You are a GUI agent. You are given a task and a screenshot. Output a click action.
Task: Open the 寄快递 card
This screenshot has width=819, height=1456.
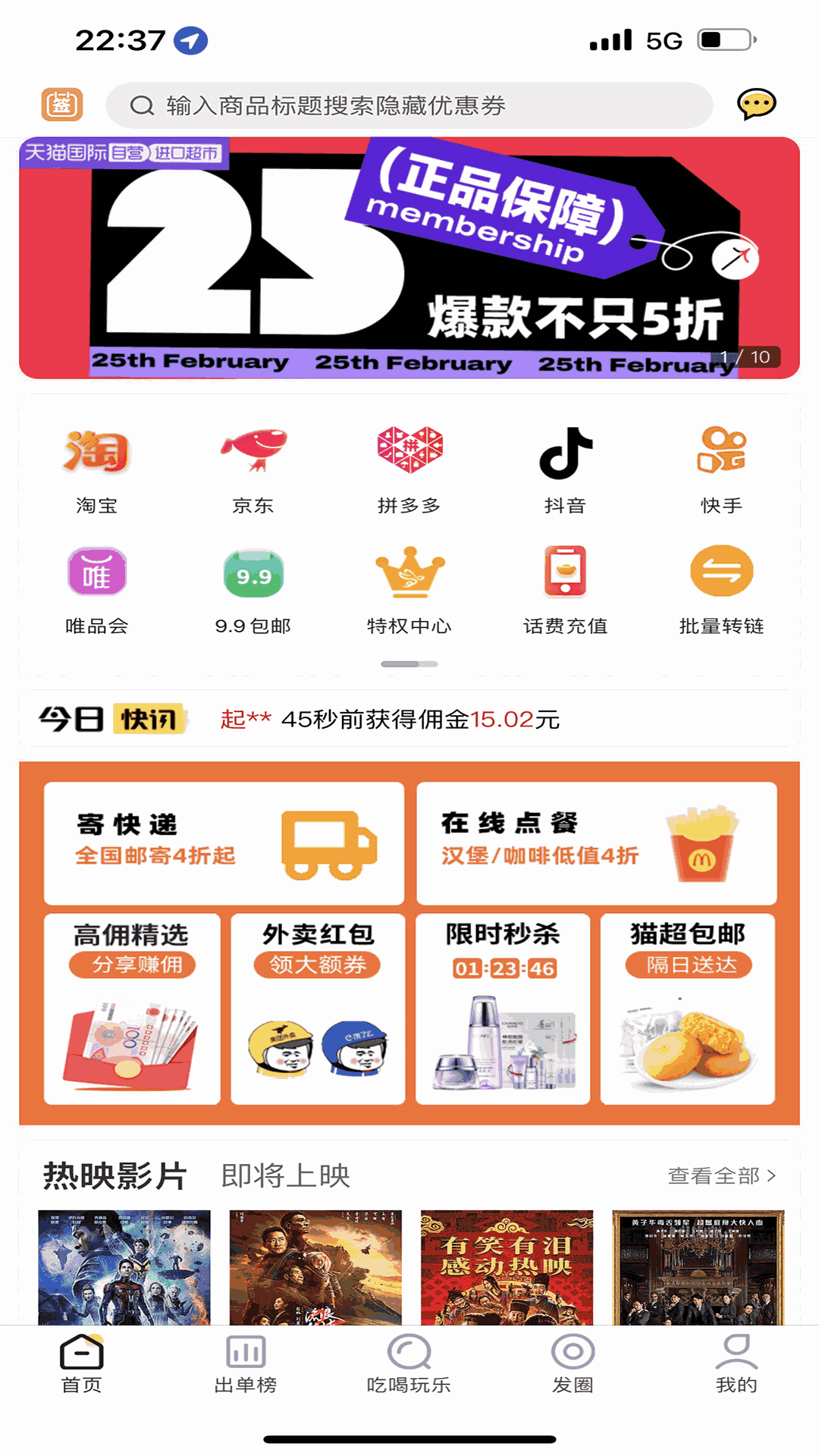pyautogui.click(x=224, y=843)
